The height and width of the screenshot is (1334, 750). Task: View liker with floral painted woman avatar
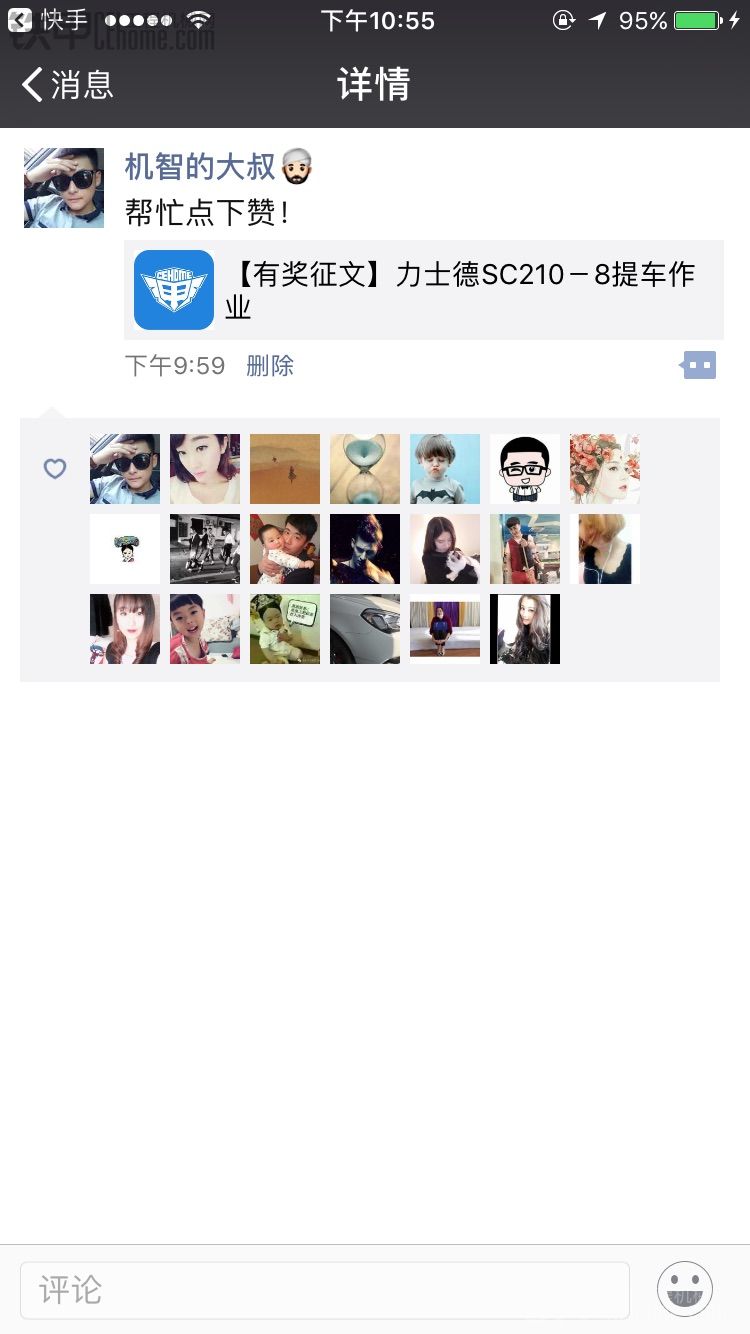tap(605, 469)
